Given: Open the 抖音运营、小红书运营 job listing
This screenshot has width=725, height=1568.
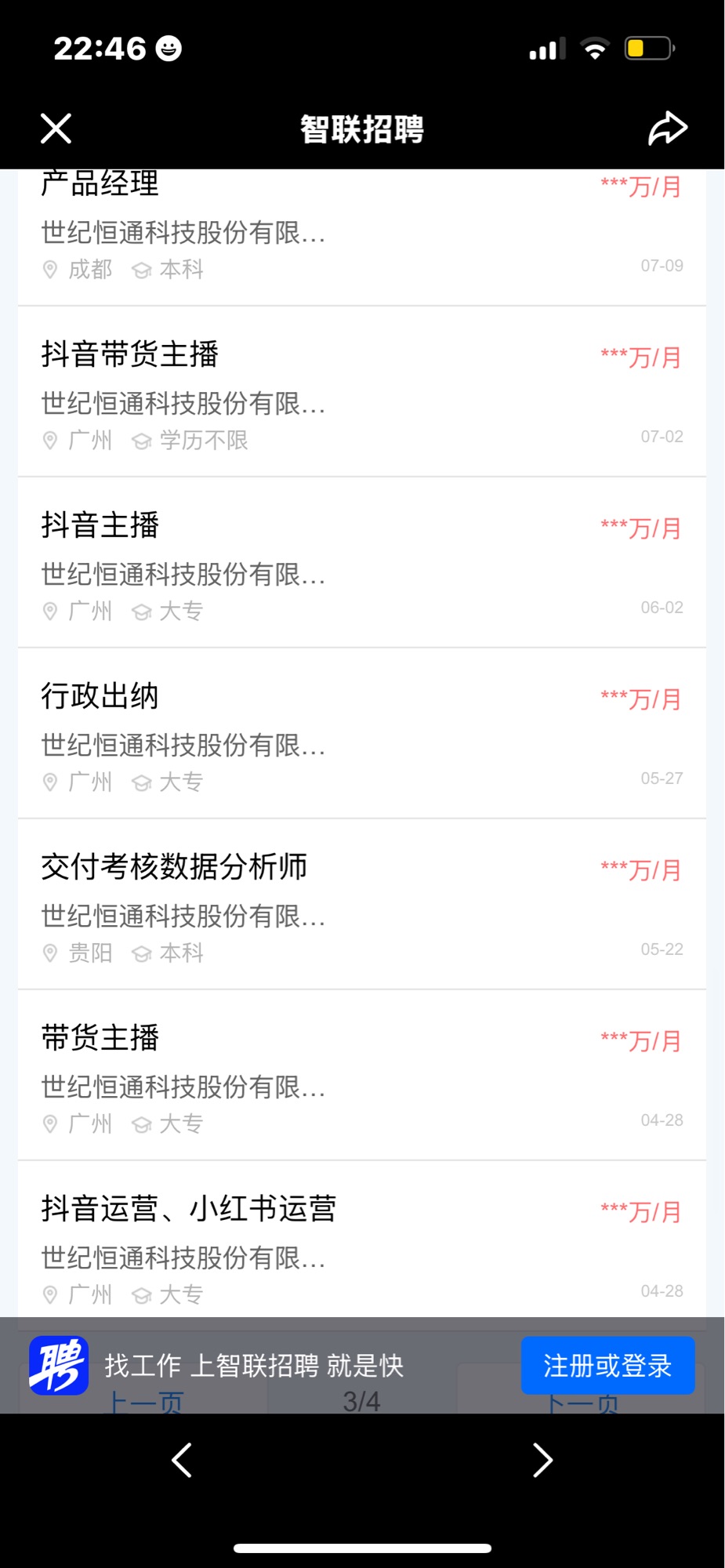Looking at the screenshot, I should [189, 1209].
